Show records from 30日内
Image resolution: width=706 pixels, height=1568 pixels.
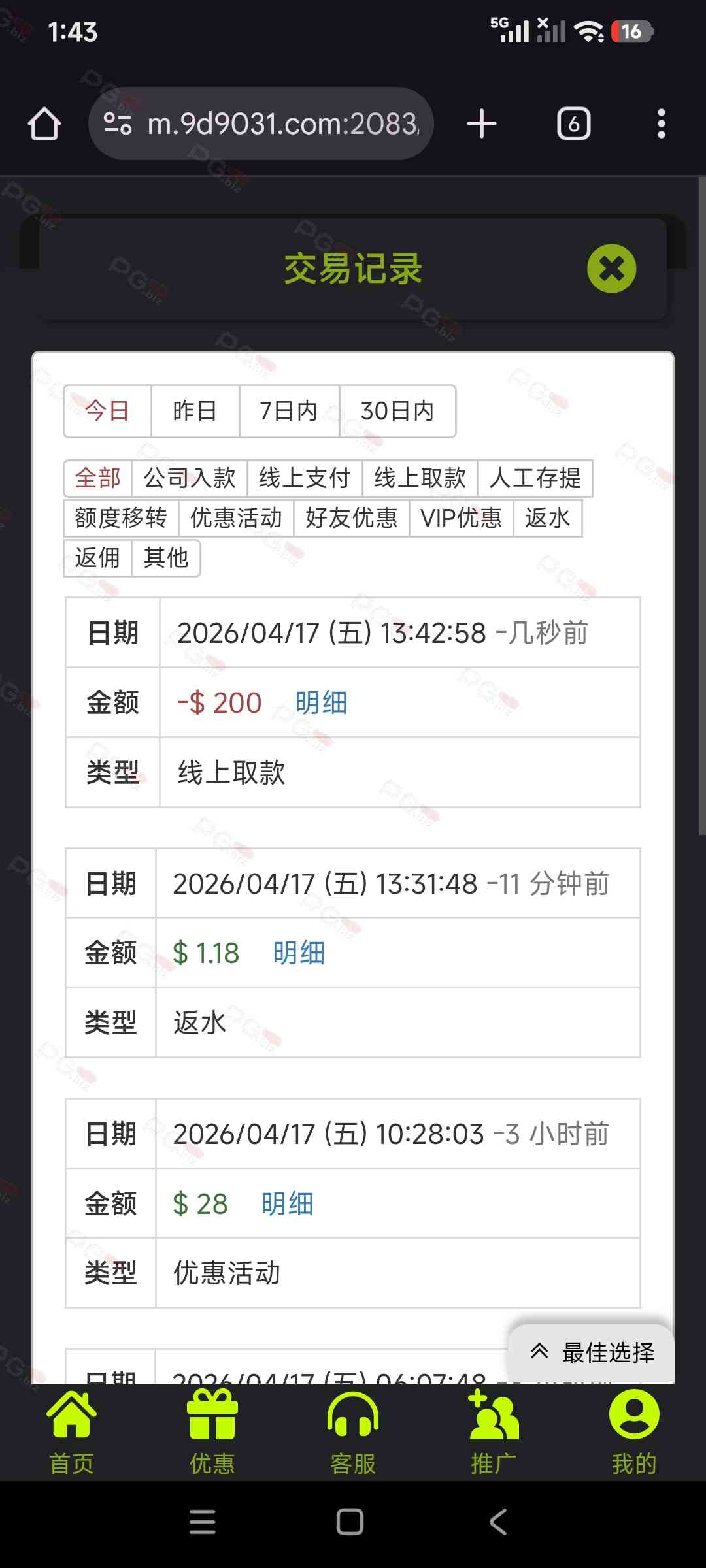(397, 411)
